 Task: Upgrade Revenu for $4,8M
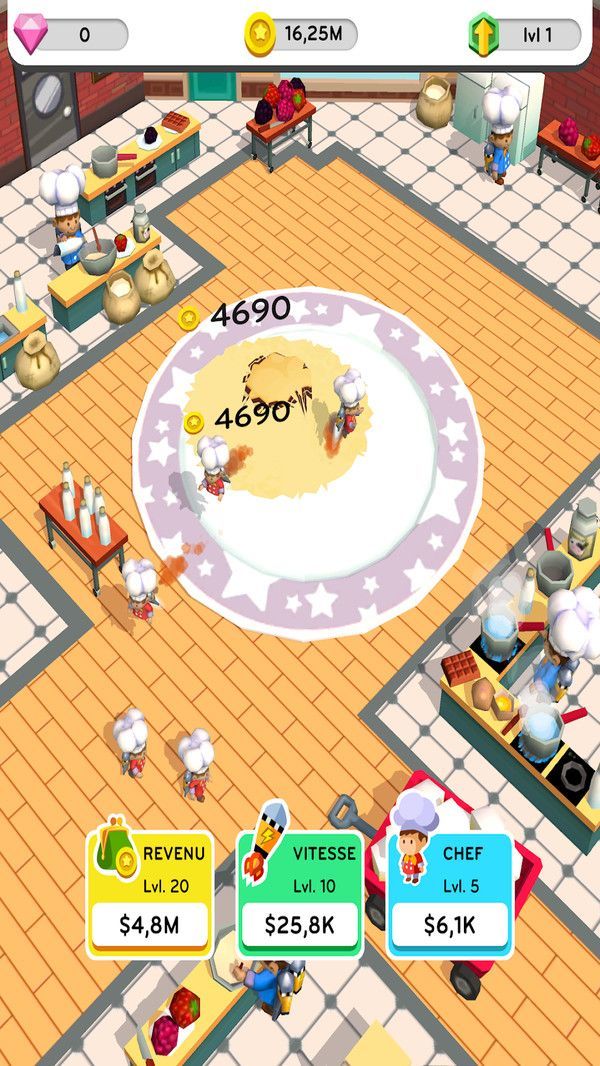(150, 924)
